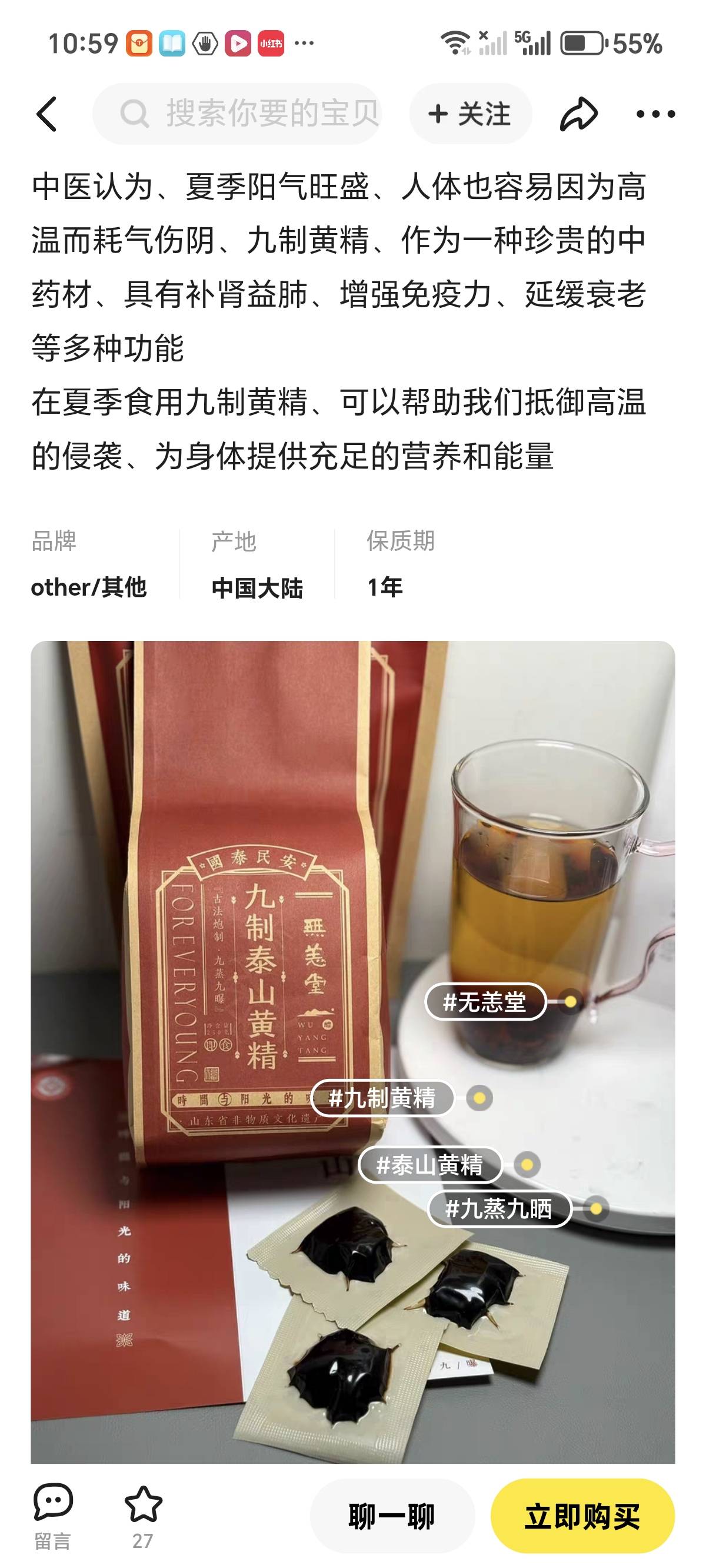Open the #泰山黄精 tag
Image resolution: width=706 pixels, height=1568 pixels.
point(429,1165)
